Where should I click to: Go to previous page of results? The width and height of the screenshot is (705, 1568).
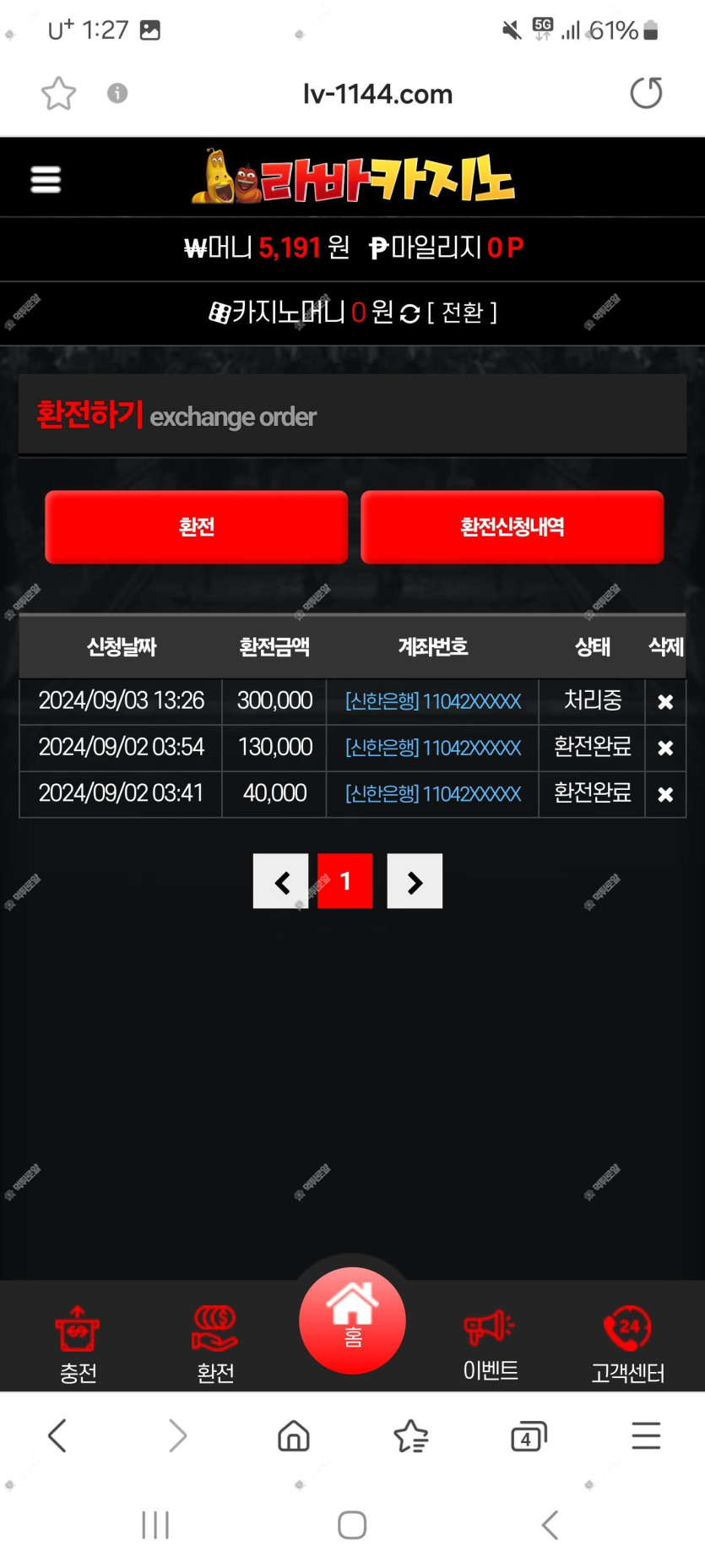click(x=281, y=882)
